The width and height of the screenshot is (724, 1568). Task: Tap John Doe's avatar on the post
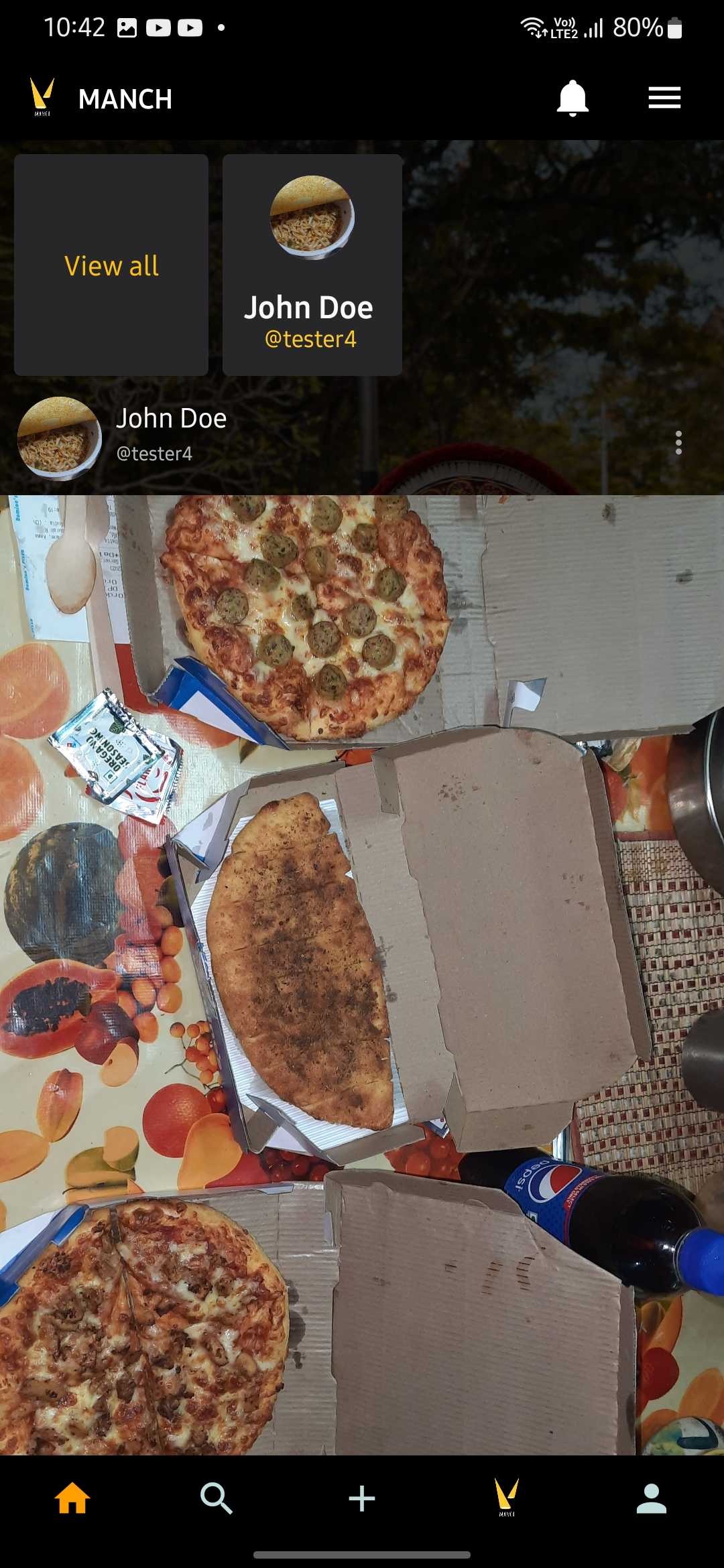point(59,438)
